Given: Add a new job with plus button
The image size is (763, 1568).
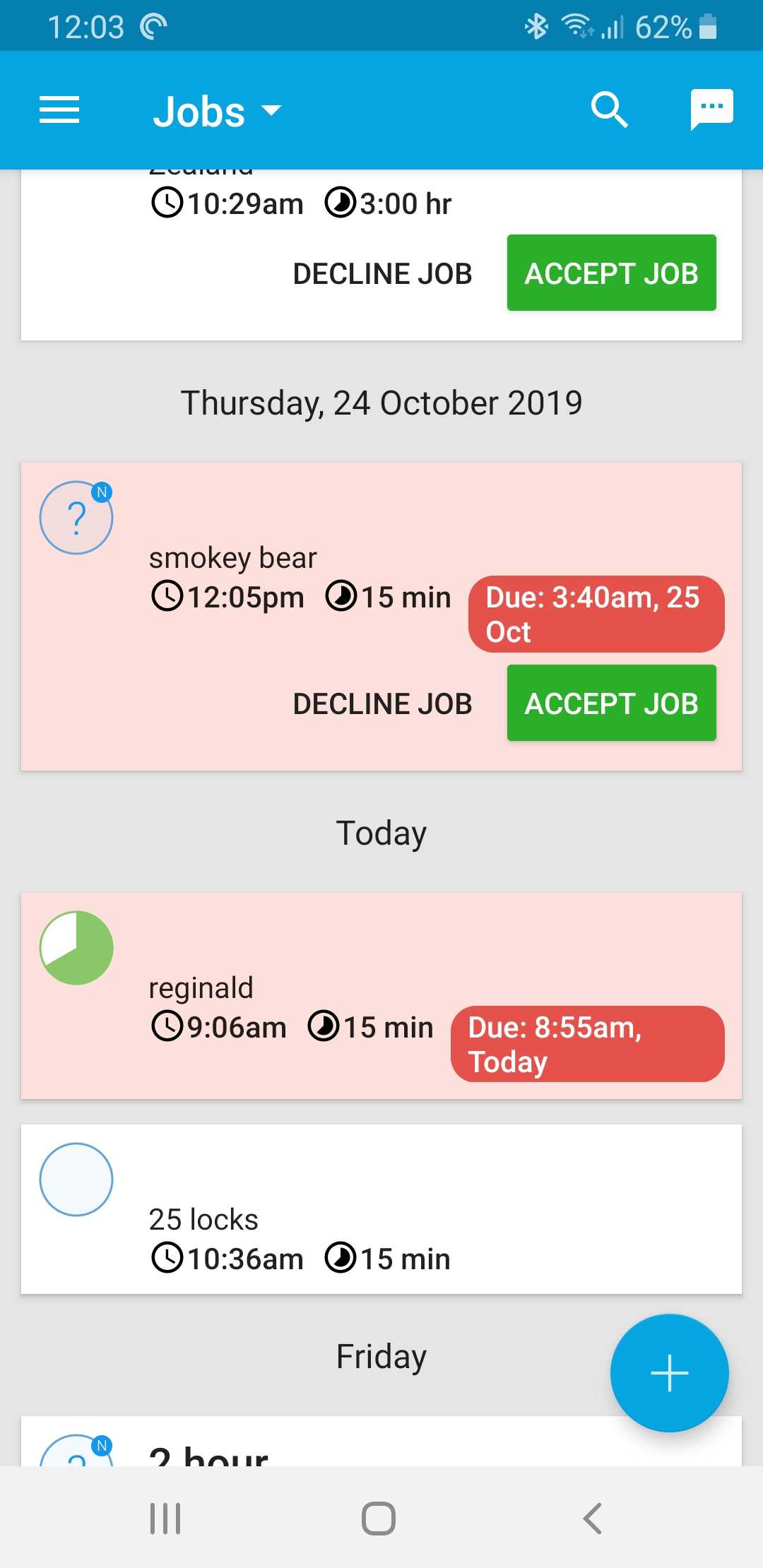Looking at the screenshot, I should pos(669,1373).
